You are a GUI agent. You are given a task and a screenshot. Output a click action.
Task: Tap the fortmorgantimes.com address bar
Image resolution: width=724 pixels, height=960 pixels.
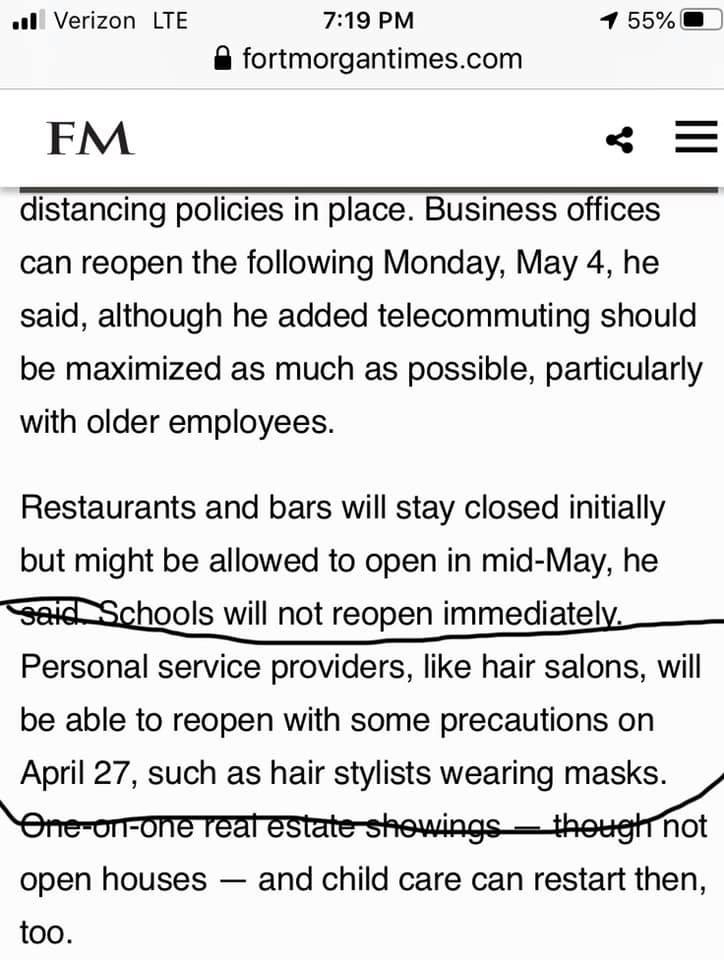(x=370, y=58)
